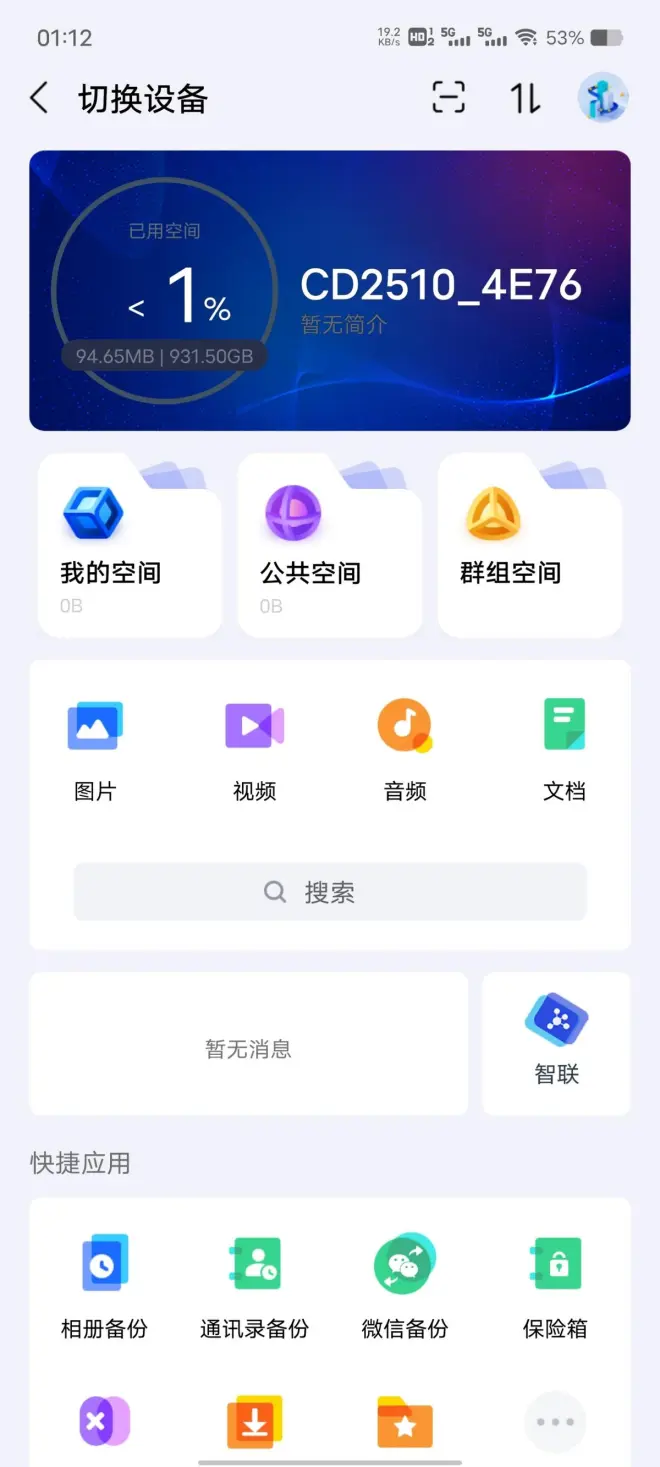
Task: Launch 通讯录备份
Action: coord(254,1286)
